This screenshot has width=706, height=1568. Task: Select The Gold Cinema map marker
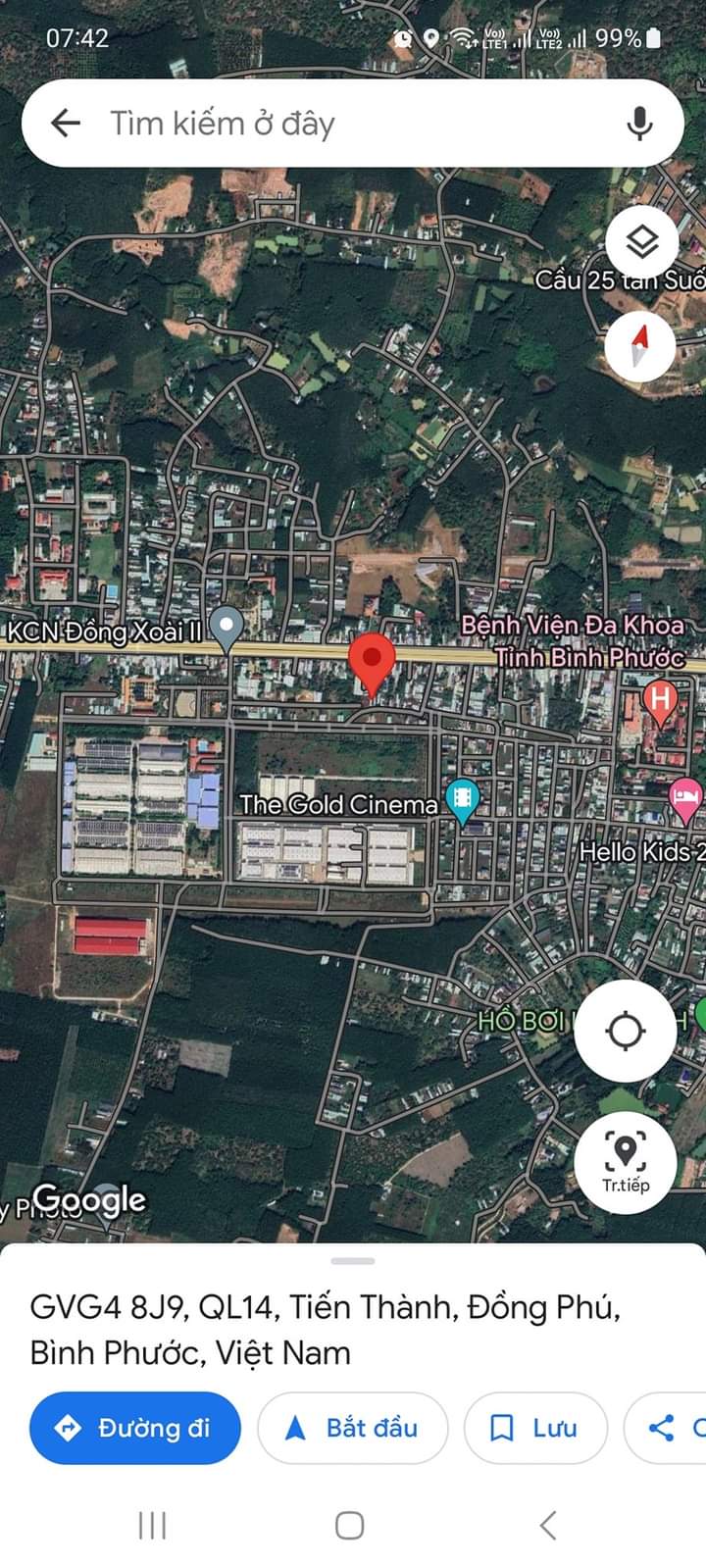tap(462, 800)
